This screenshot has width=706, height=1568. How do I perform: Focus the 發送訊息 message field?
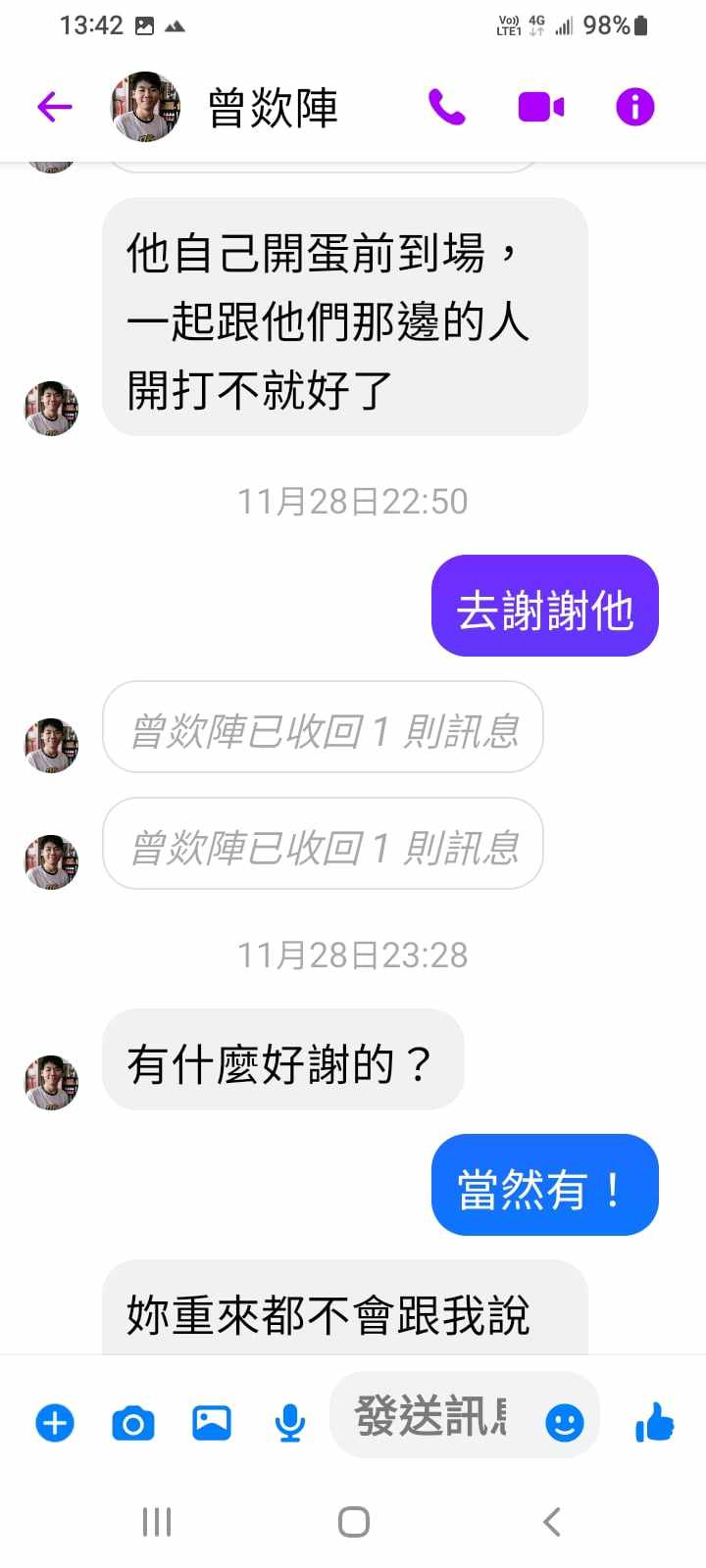pyautogui.click(x=431, y=1417)
